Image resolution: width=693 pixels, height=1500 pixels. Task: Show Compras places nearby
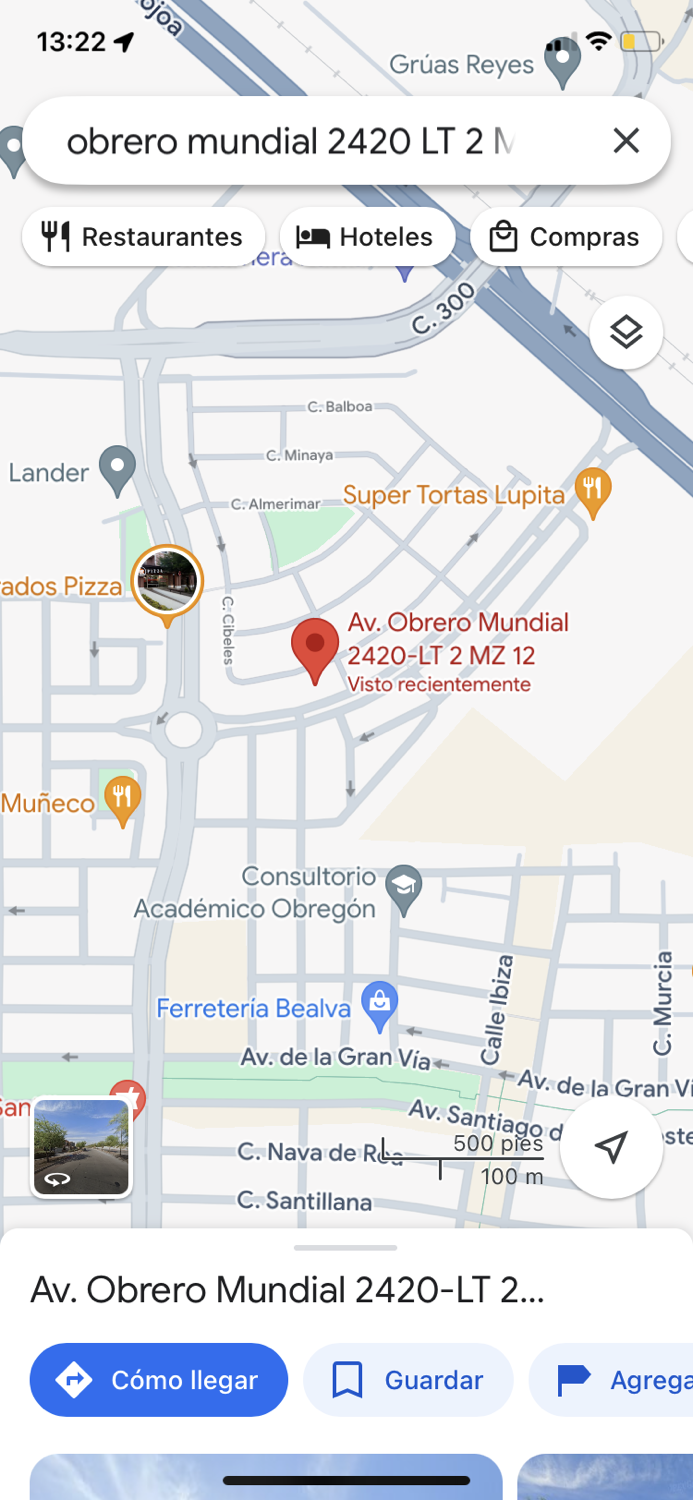coord(566,237)
